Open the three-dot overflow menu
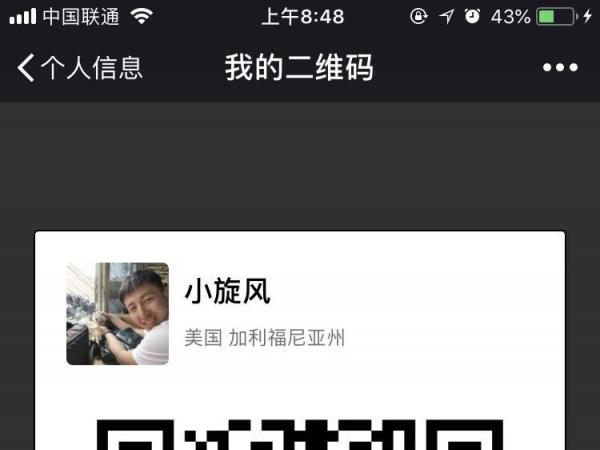This screenshot has height=450, width=600. [561, 68]
